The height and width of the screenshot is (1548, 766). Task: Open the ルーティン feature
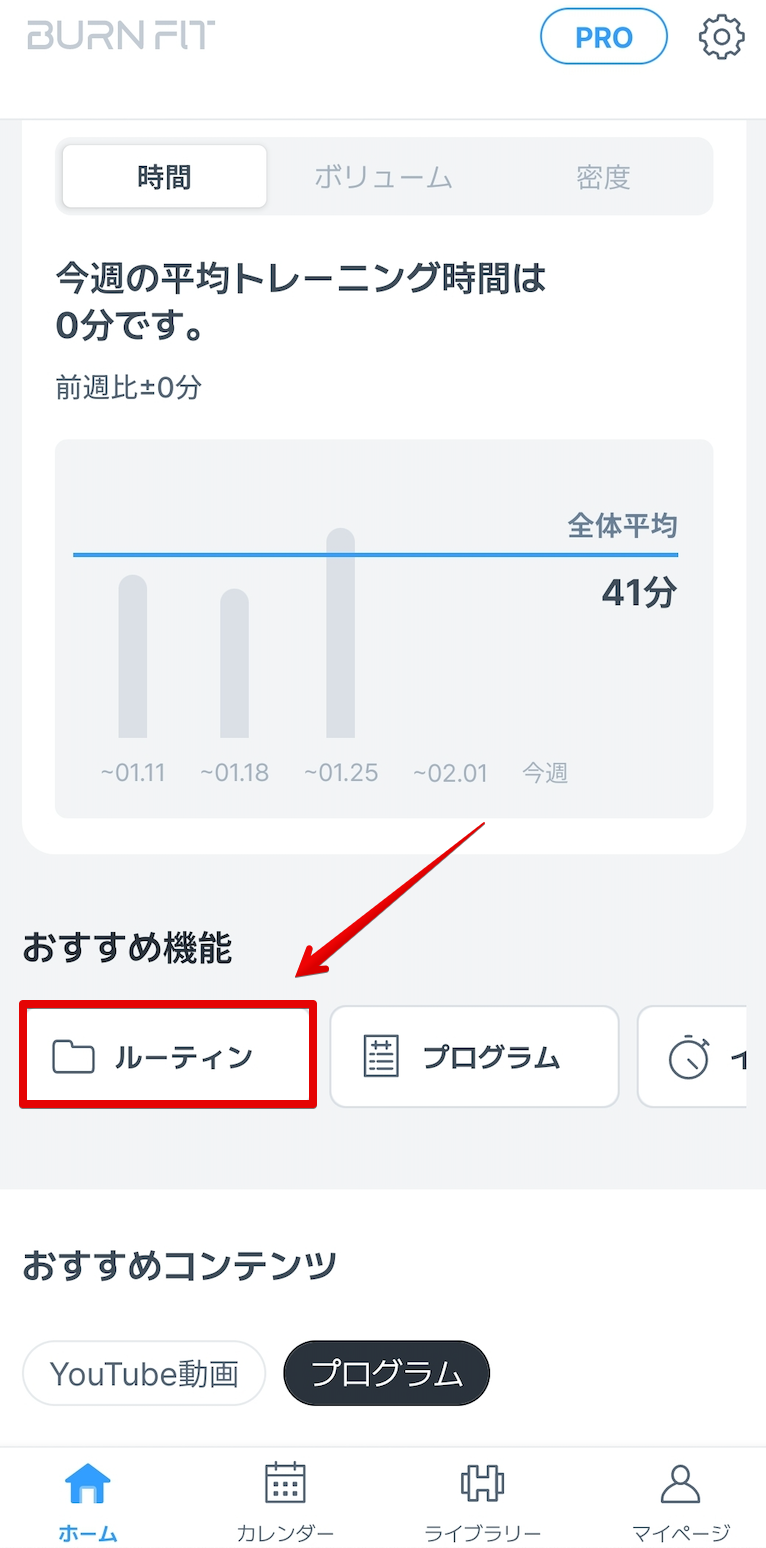point(168,1056)
